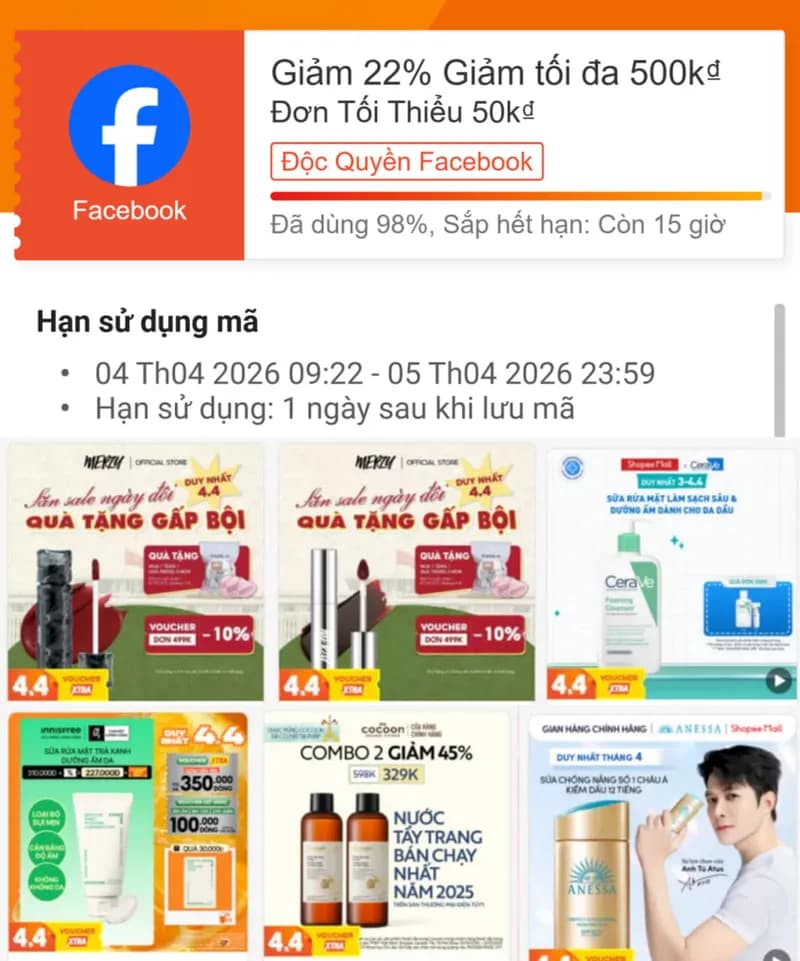The width and height of the screenshot is (800, 961).
Task: Select the Độc Quyền Facebook label
Action: [x=405, y=162]
